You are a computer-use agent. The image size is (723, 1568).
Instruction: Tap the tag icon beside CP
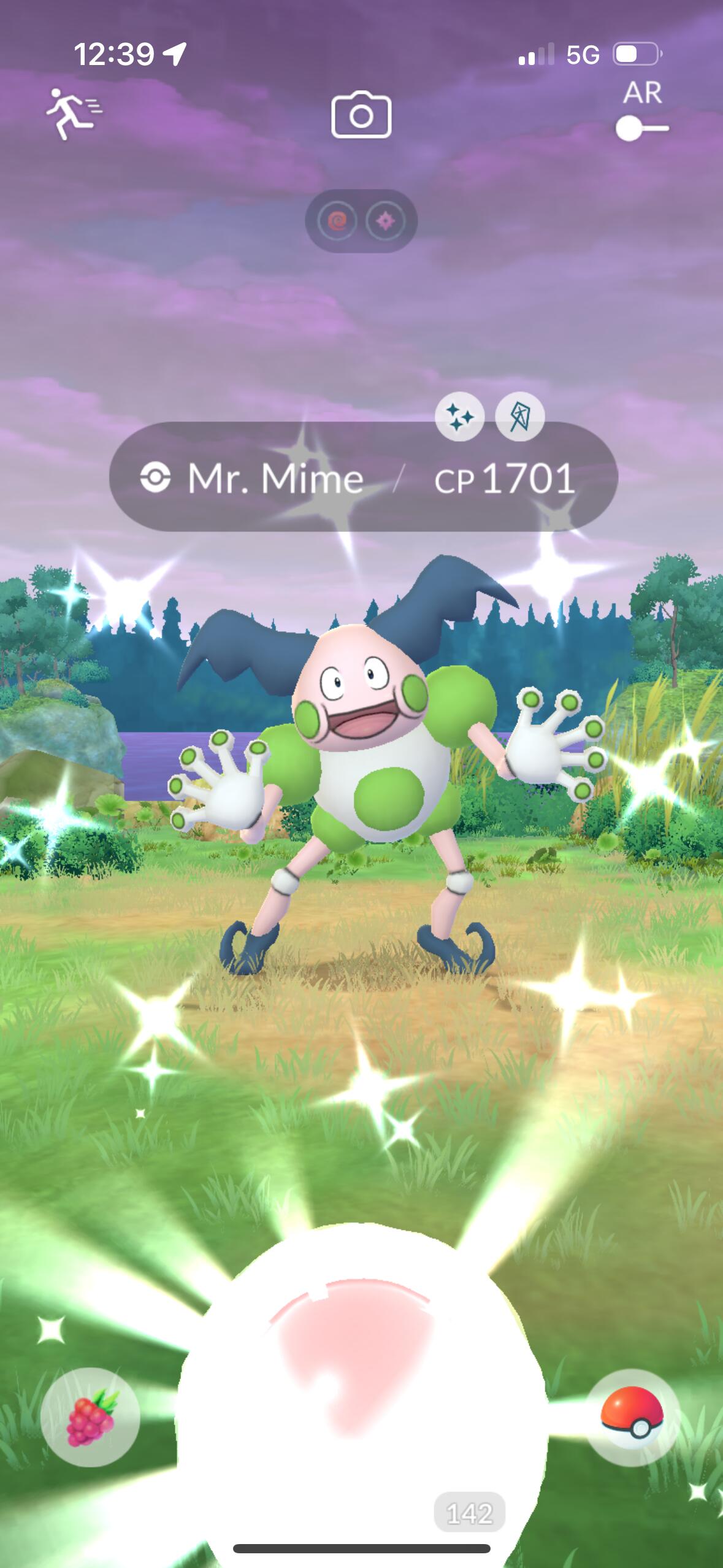click(519, 417)
